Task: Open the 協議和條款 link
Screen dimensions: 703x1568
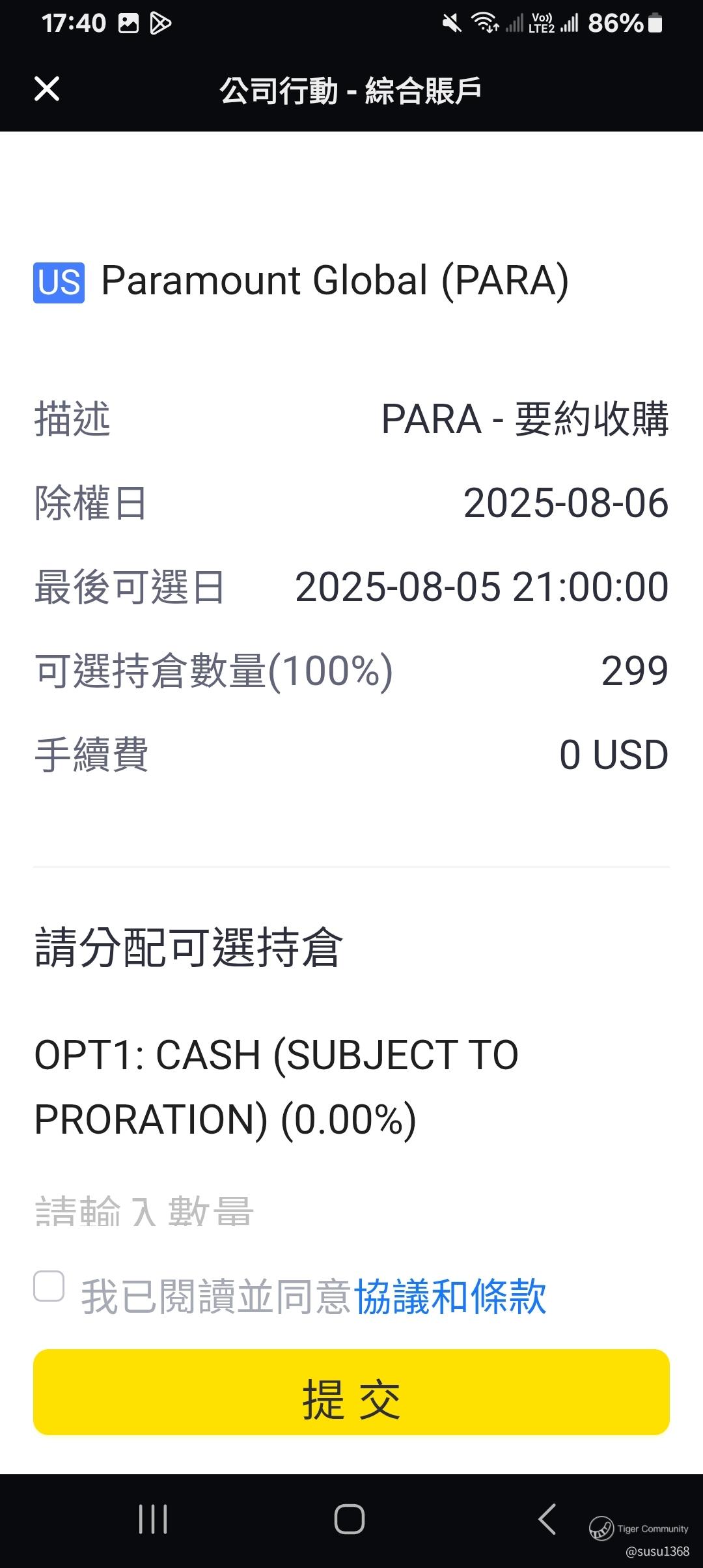Action: (x=450, y=1296)
